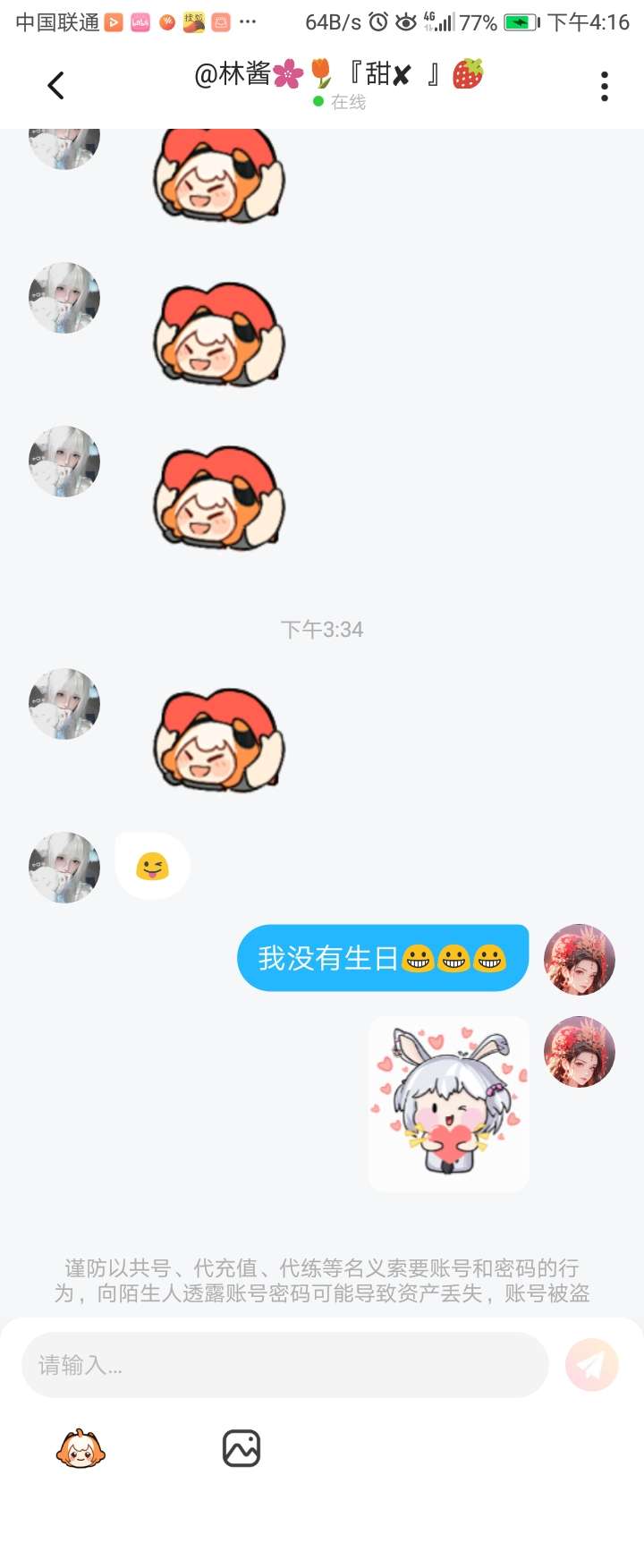Open the sent bunny heart sticker
Image resolution: width=644 pixels, height=1568 pixels.
[449, 1103]
